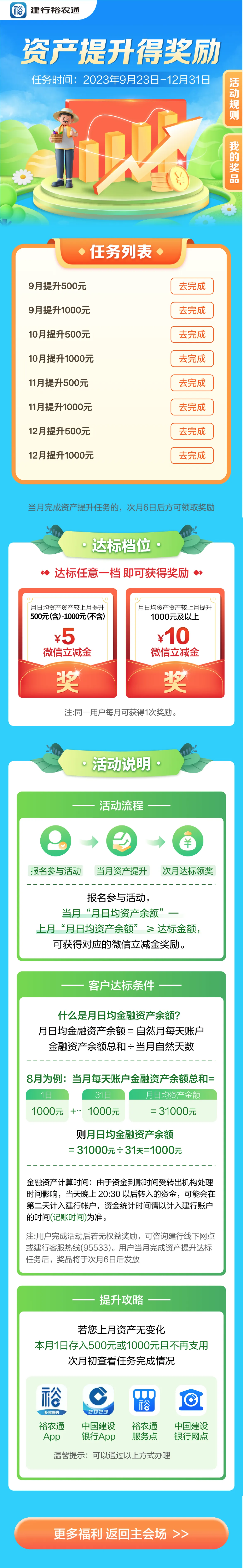Go complete the 12月提升1000元 task
243x1568 pixels.
point(192,455)
